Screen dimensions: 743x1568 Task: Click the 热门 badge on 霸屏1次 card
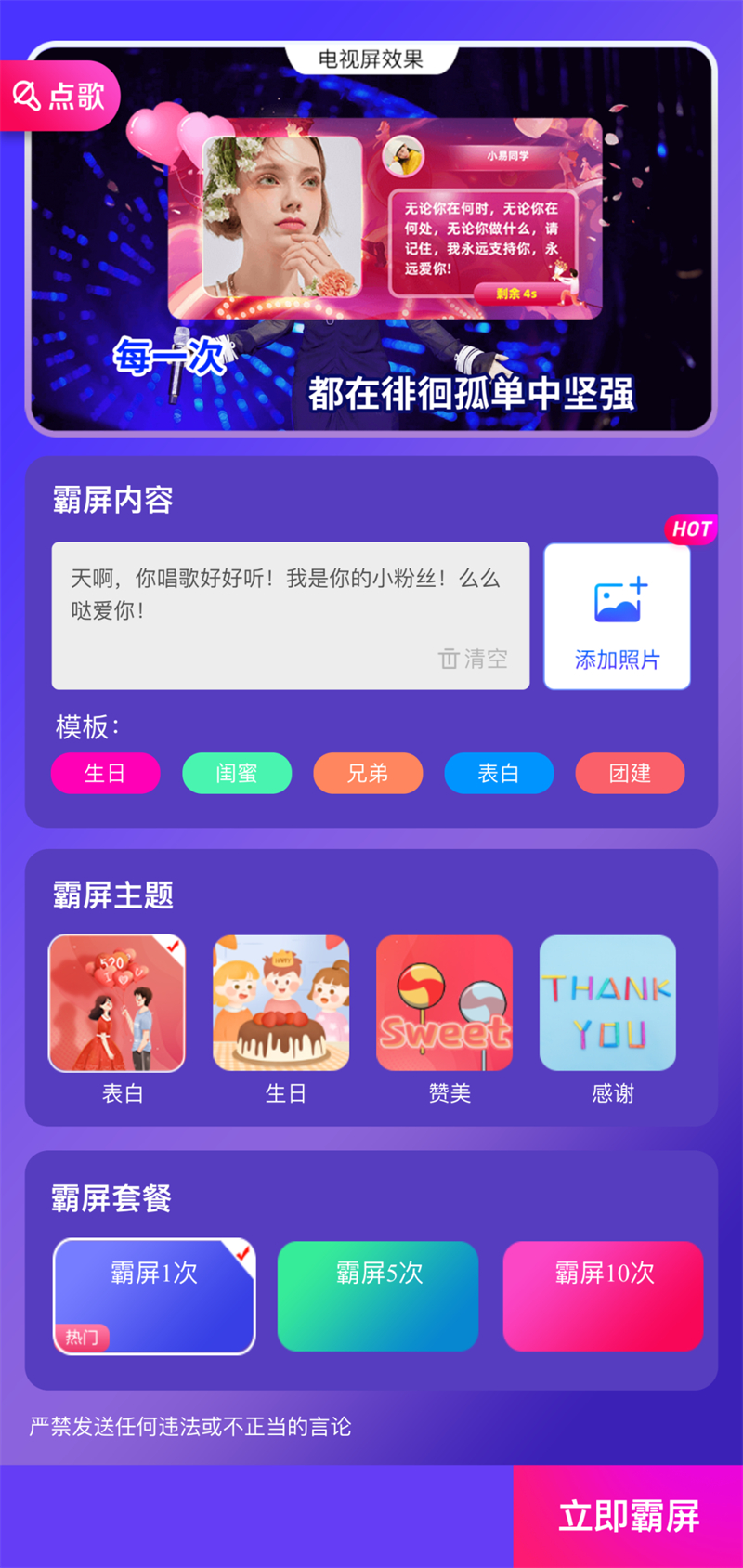coord(82,1338)
